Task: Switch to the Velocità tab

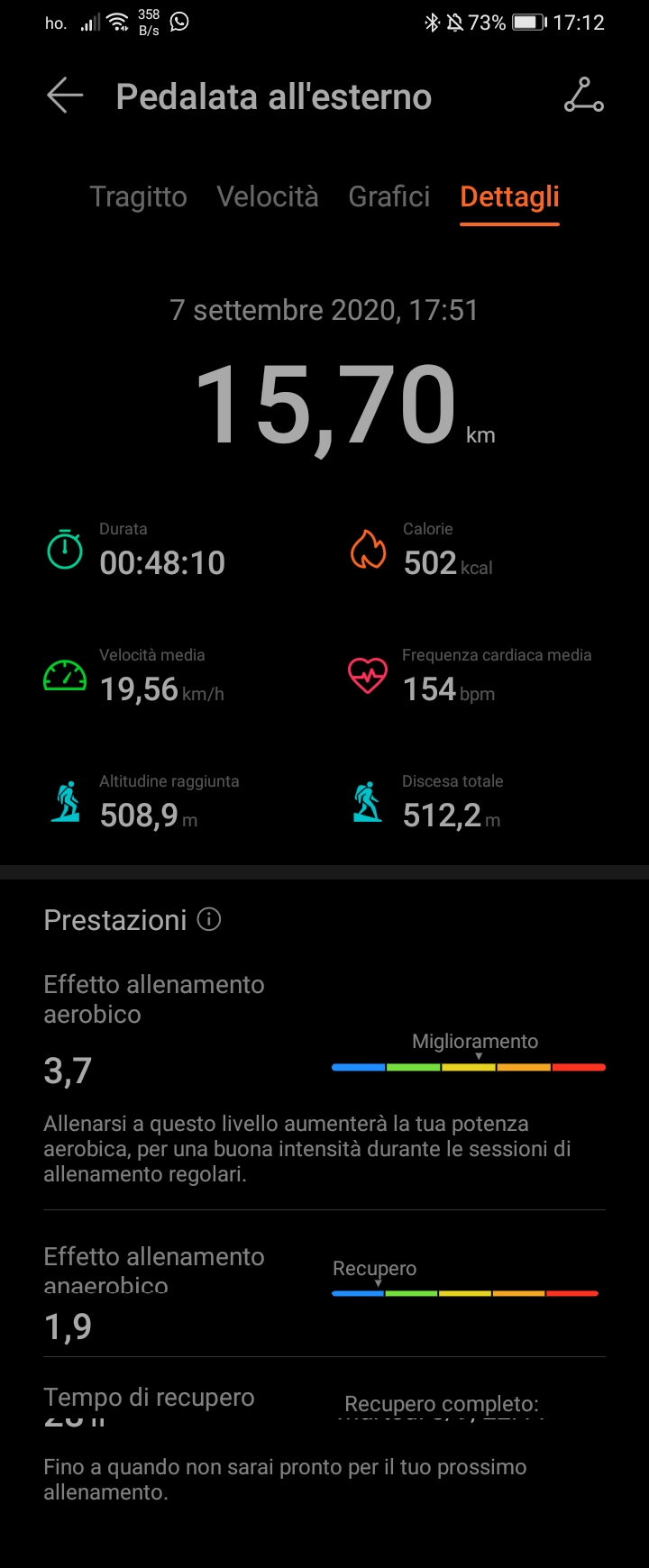Action: click(268, 196)
